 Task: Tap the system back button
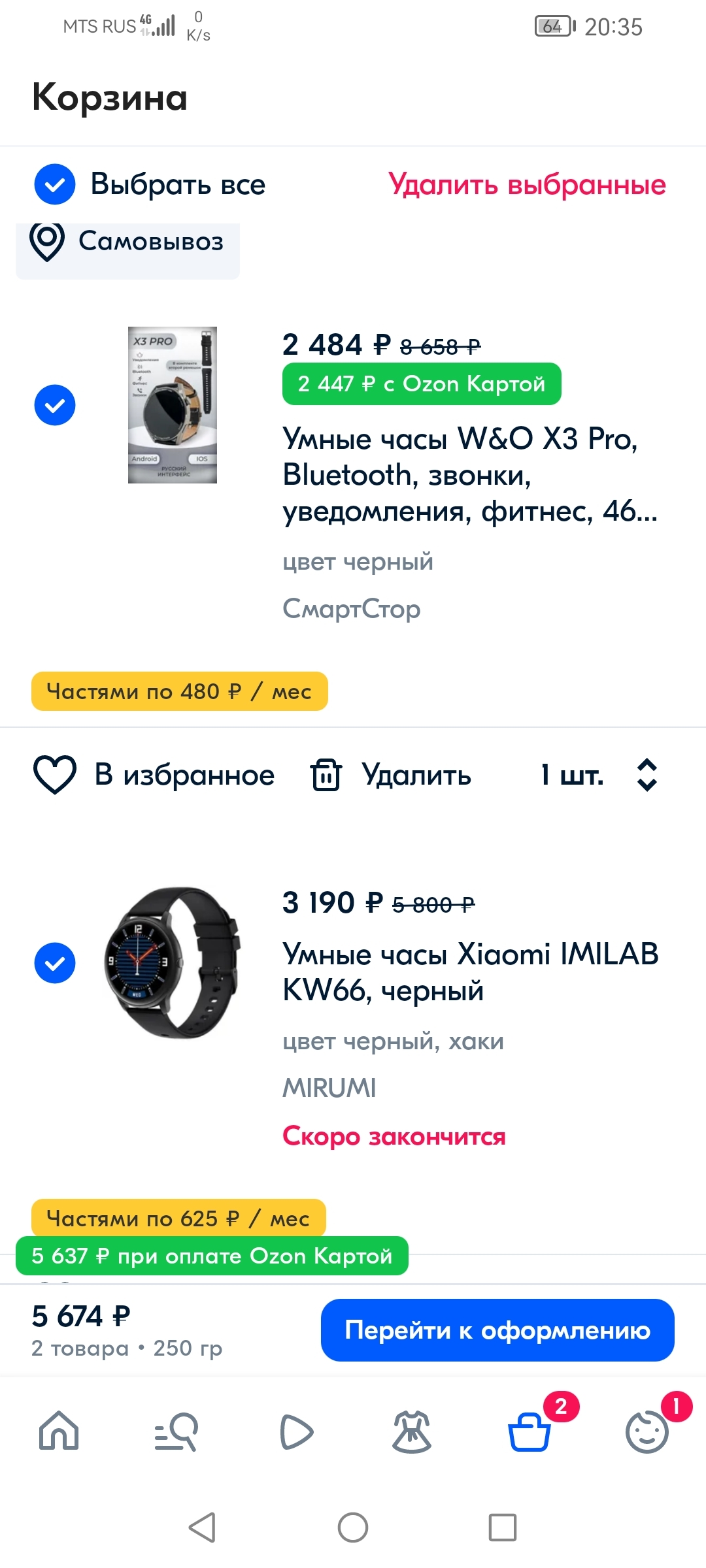pos(202,1527)
